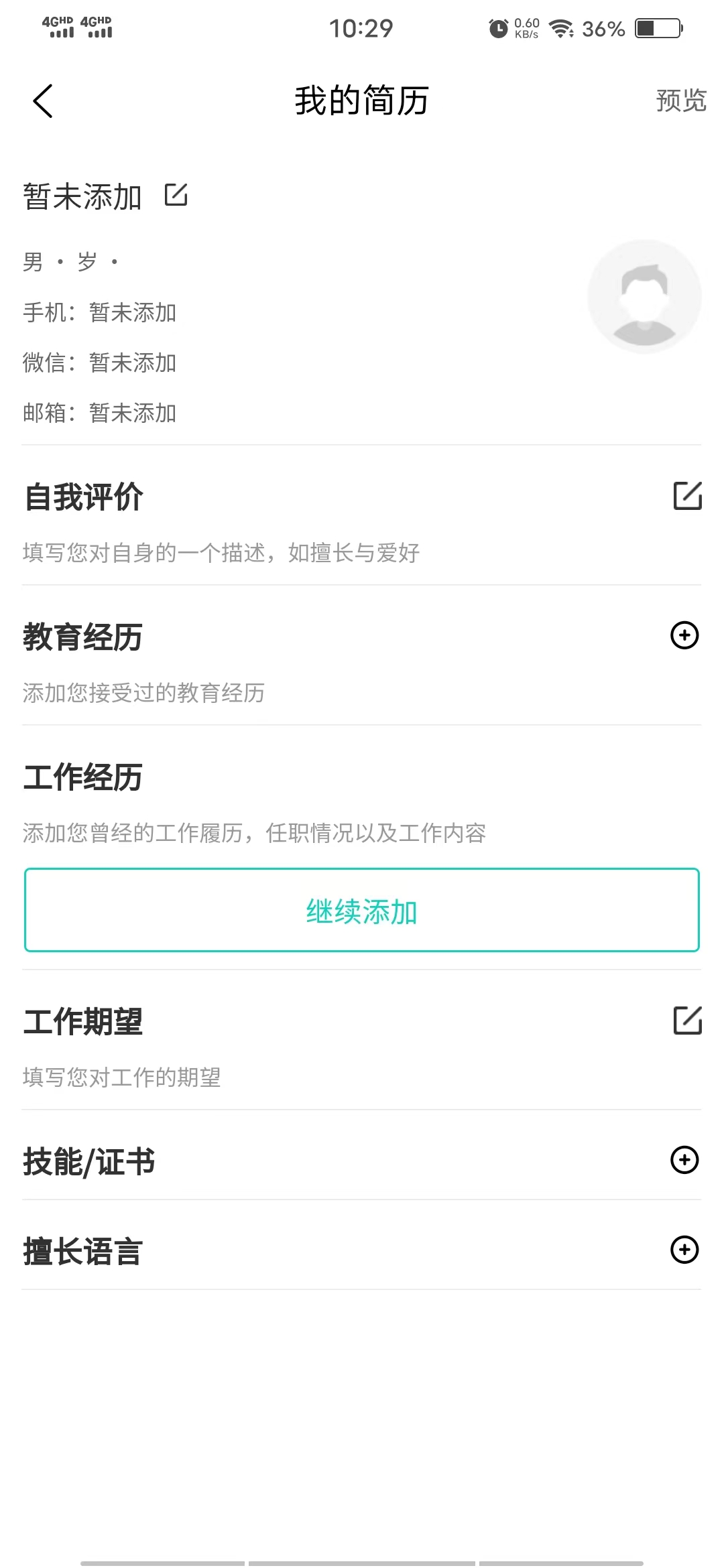Viewport: 724px width, 1568px height.
Task: Add a new 教育经历 entry
Action: click(x=684, y=635)
